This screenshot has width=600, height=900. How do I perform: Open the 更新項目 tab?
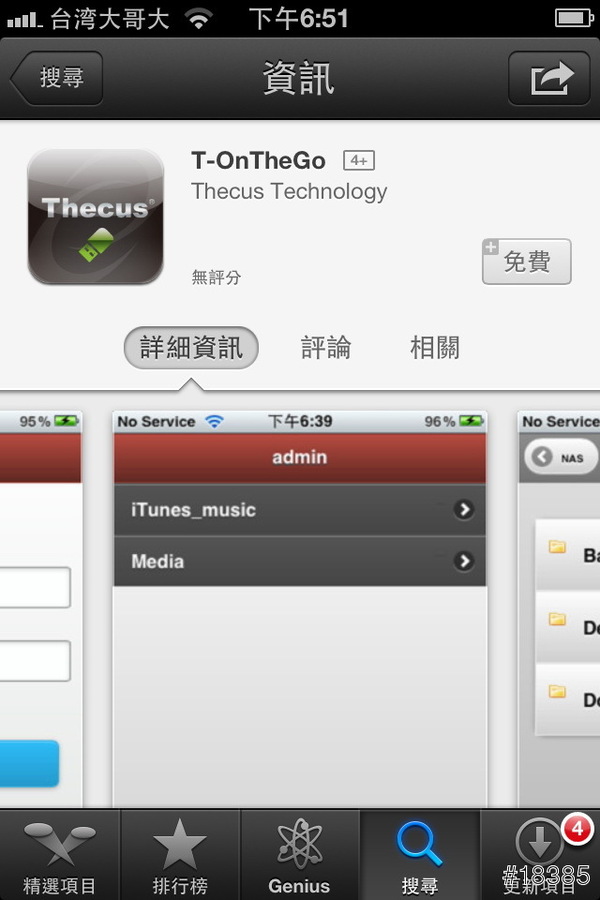[541, 856]
